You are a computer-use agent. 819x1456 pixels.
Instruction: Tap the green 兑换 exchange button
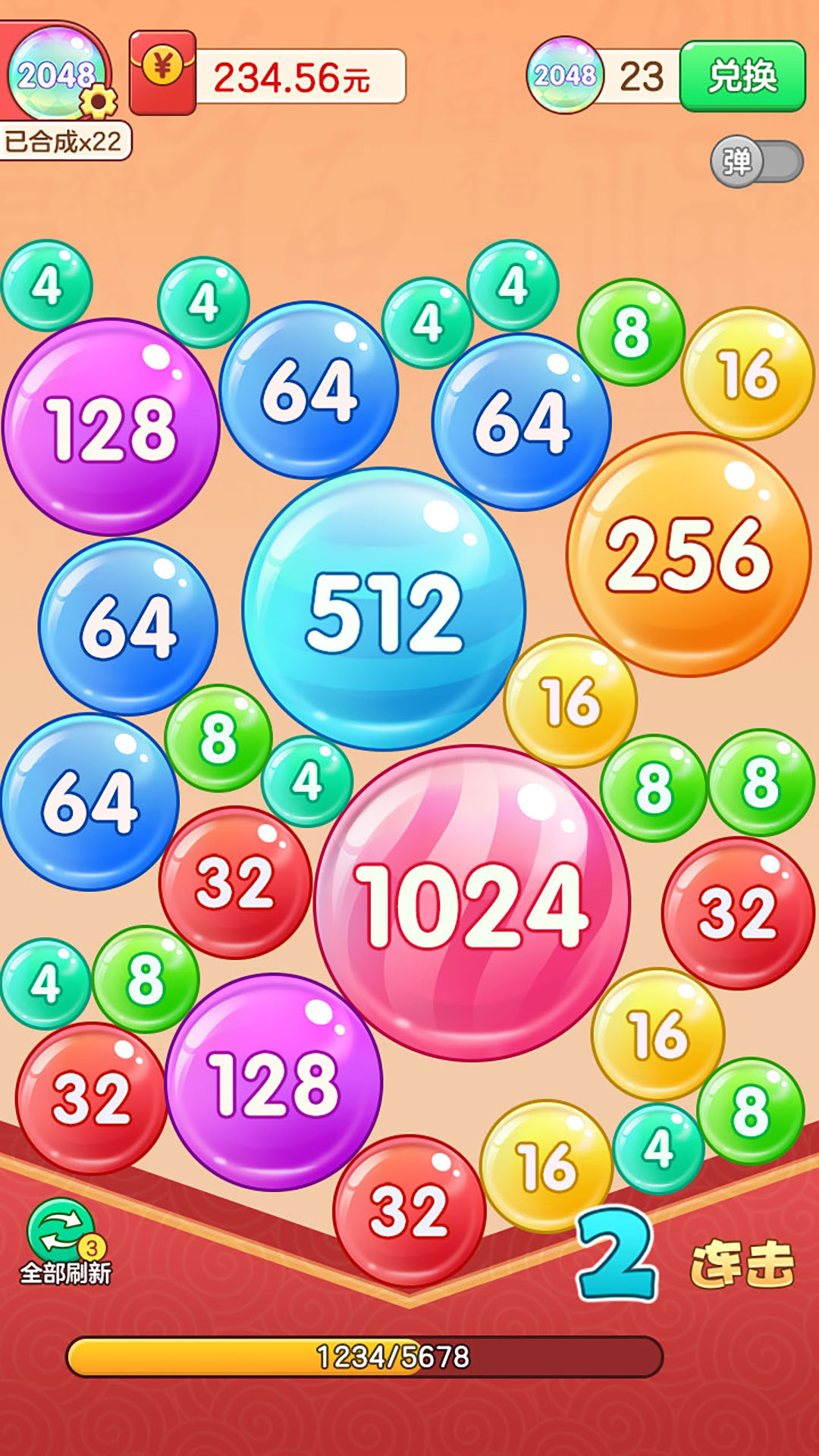(x=742, y=76)
